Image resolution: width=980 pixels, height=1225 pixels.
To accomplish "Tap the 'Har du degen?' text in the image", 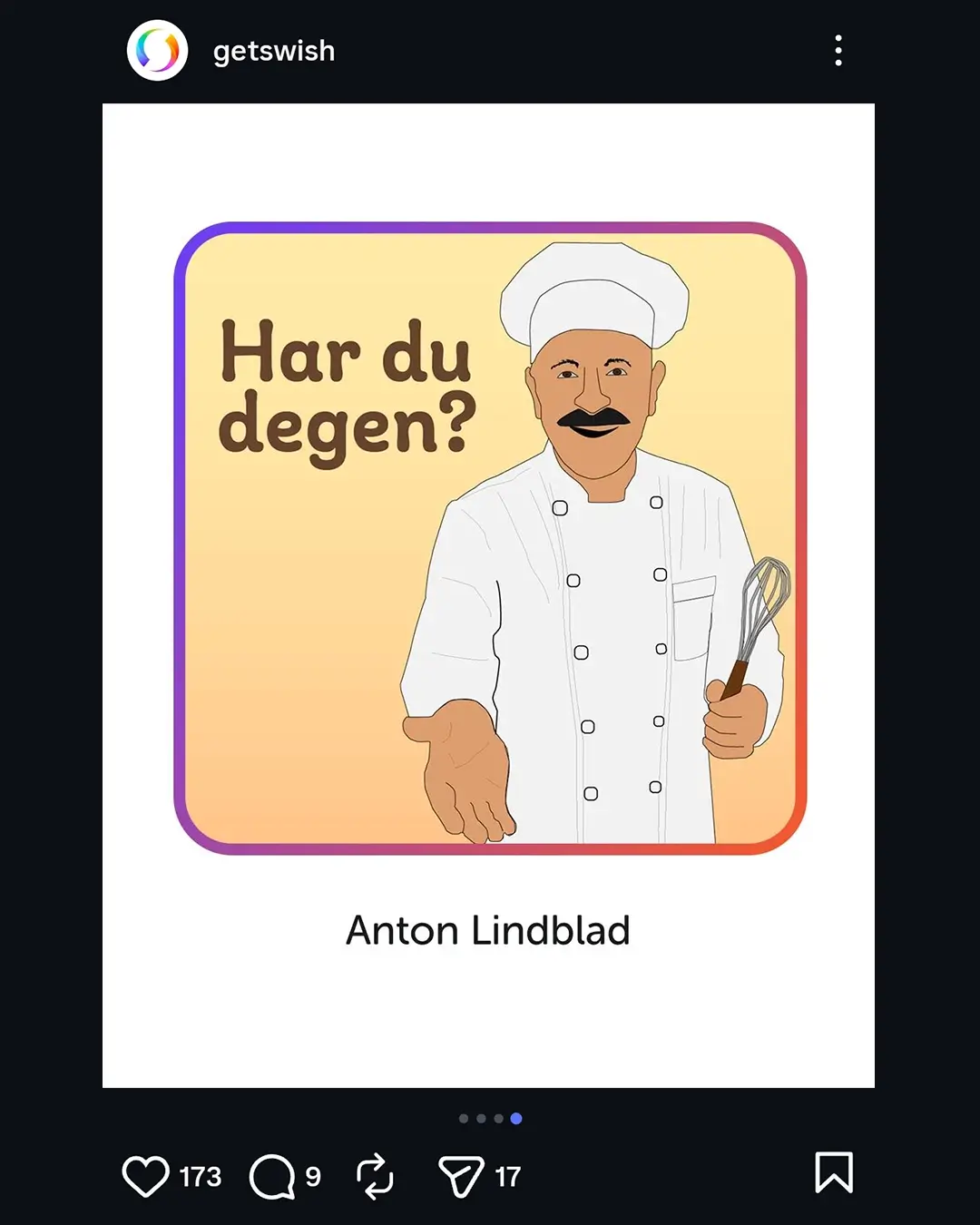I will (x=349, y=386).
